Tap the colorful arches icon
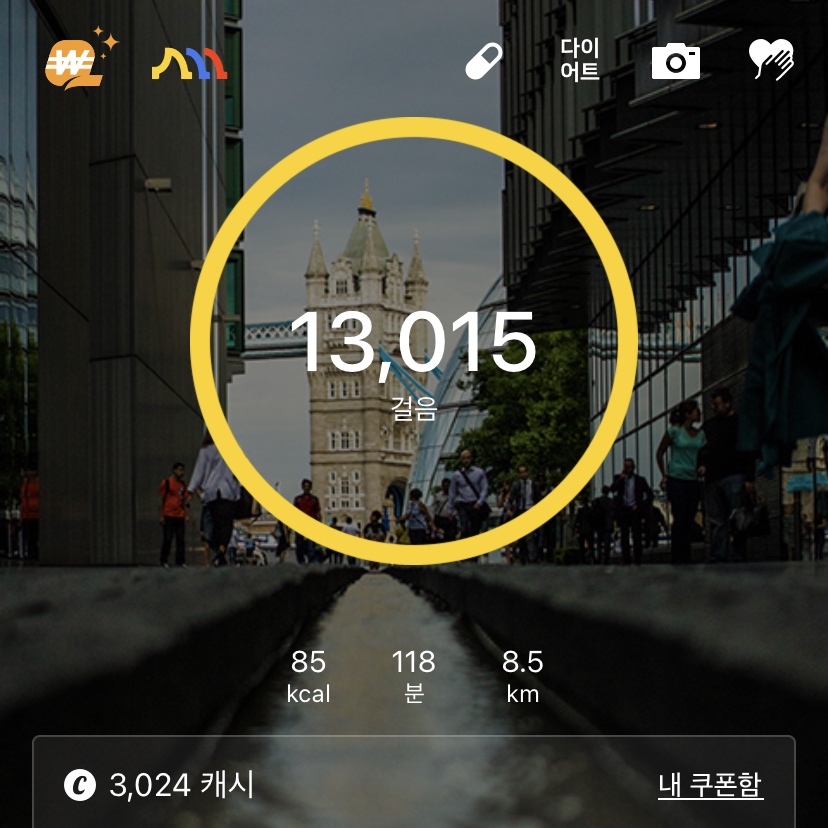 coord(189,63)
